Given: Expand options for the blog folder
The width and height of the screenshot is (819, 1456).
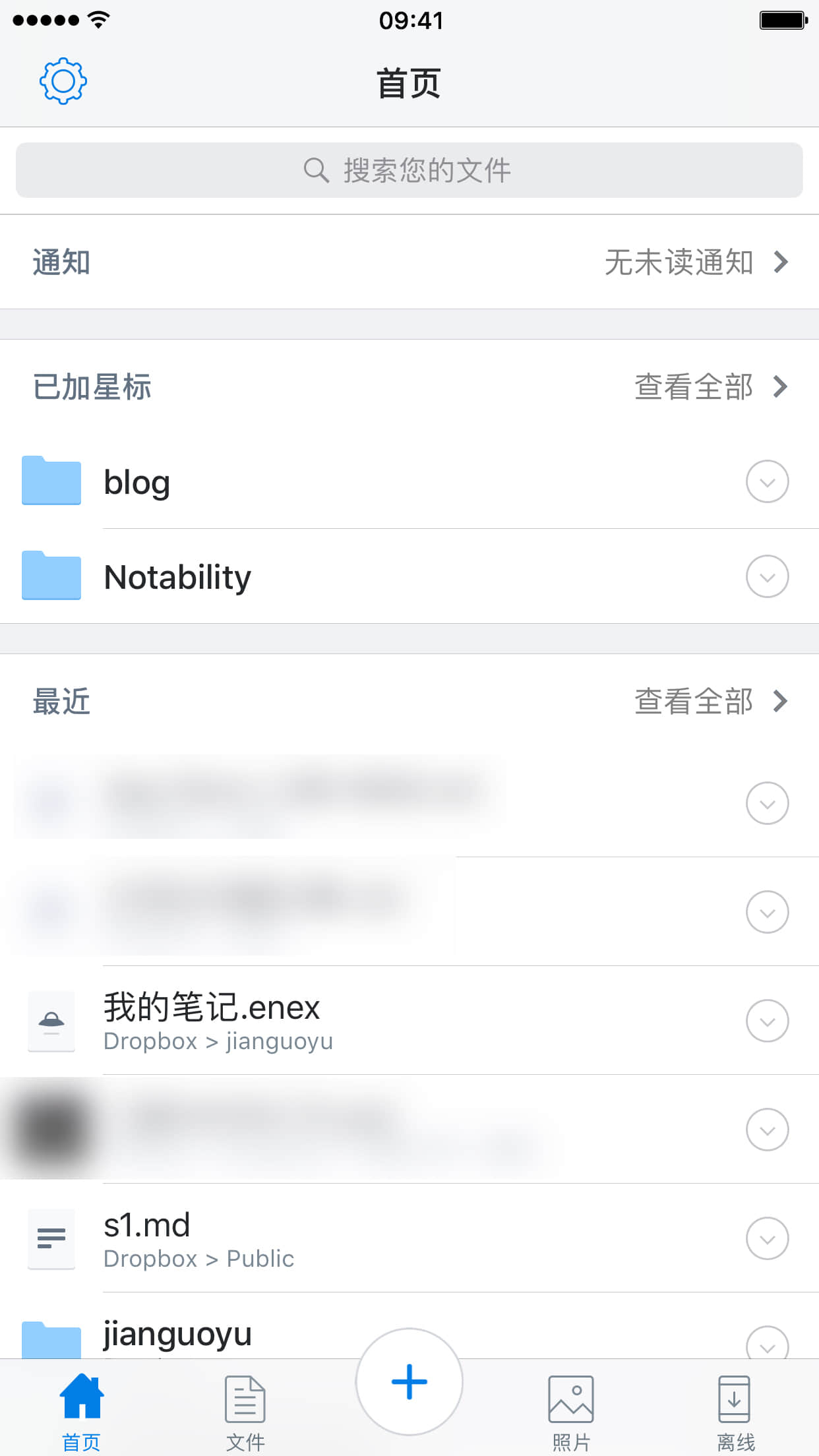Looking at the screenshot, I should pyautogui.click(x=767, y=482).
